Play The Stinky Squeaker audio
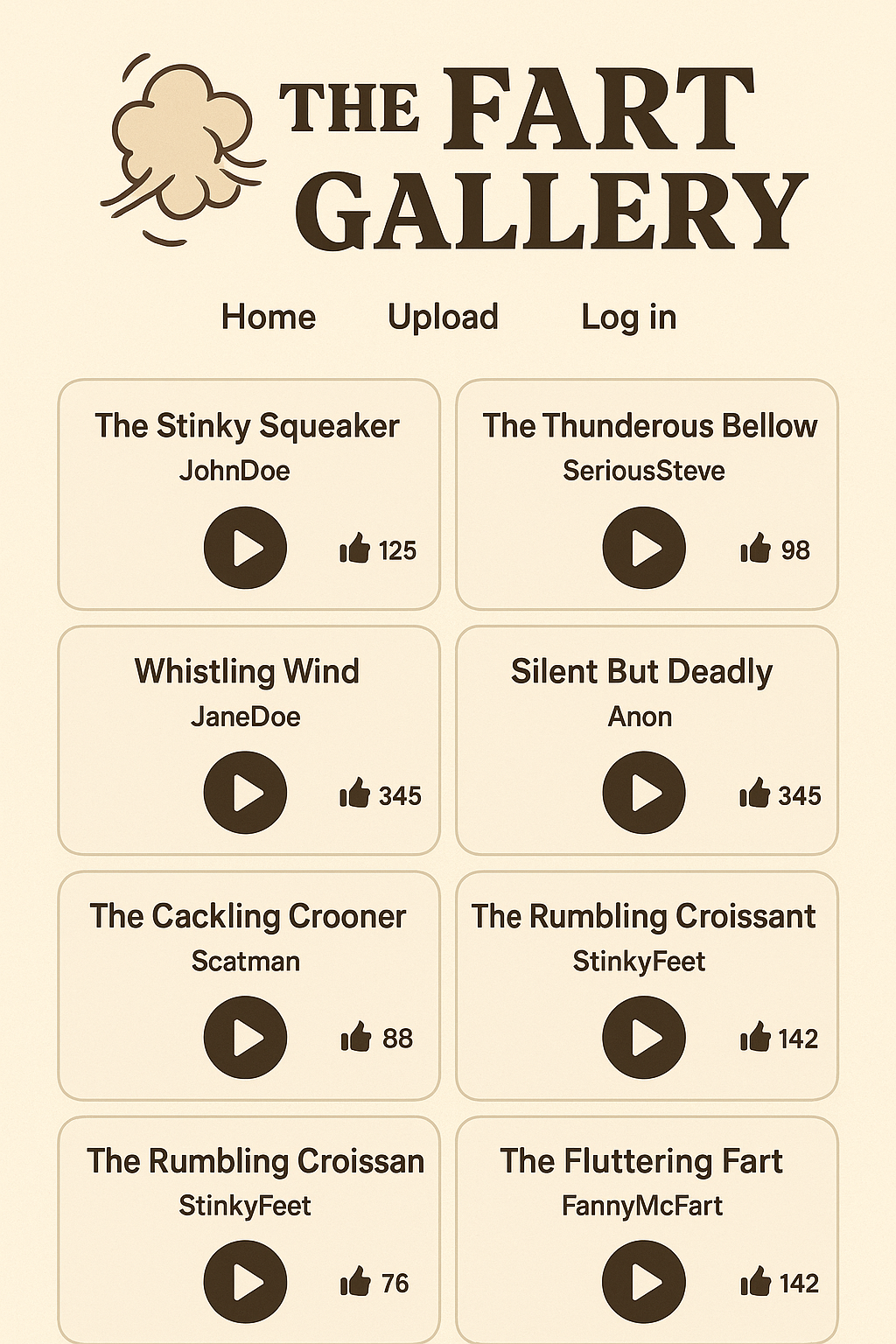Screen dimensions: 896x1344 point(245,548)
